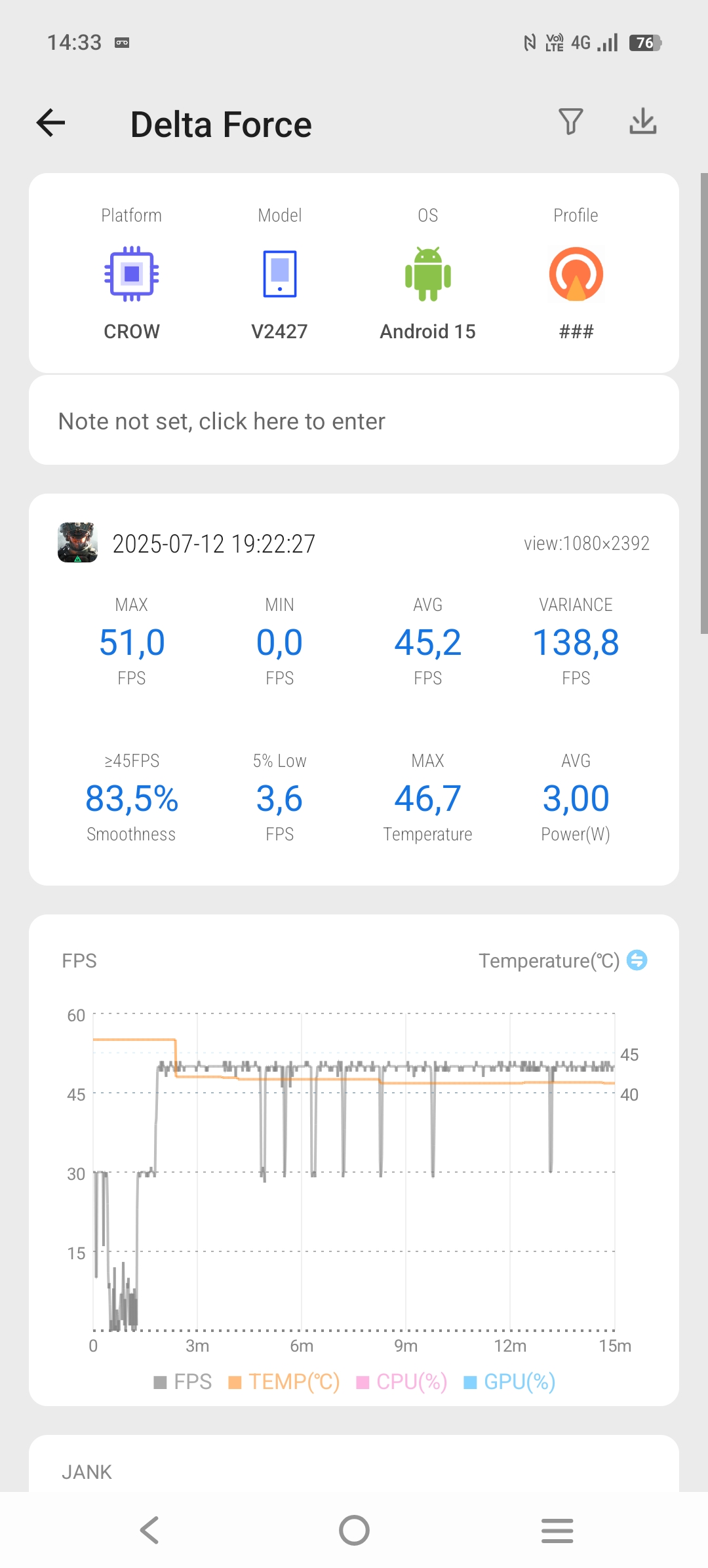Enter a note in the note field

click(x=354, y=421)
